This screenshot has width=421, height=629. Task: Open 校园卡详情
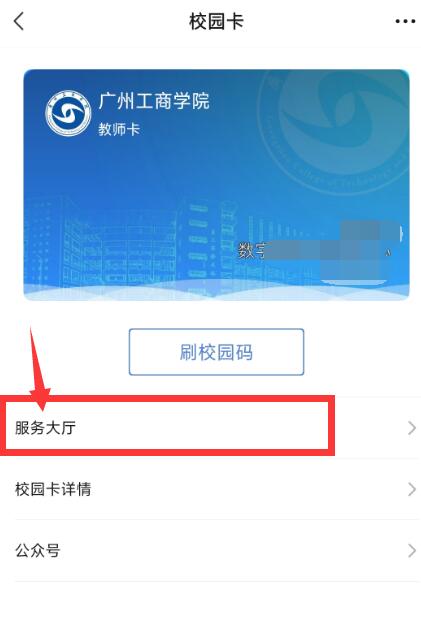click(210, 489)
